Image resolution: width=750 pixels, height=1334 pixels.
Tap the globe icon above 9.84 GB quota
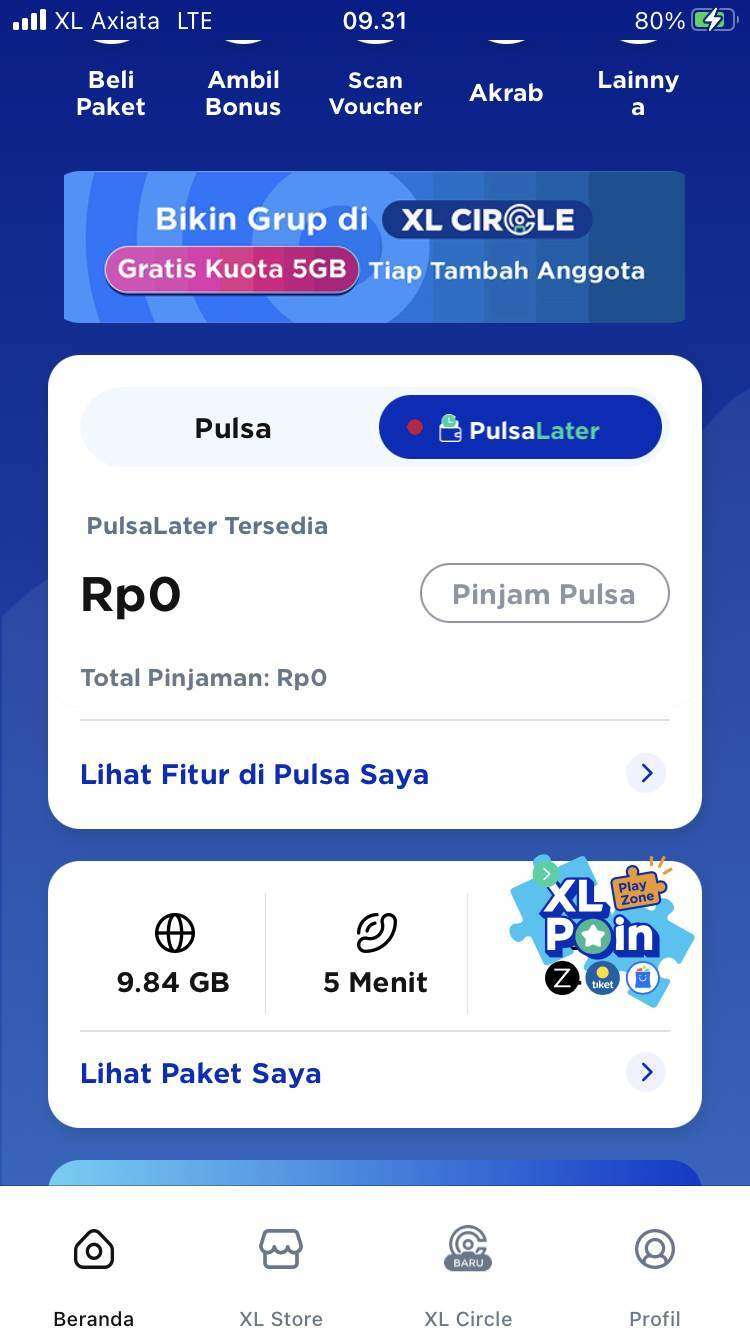coord(174,932)
